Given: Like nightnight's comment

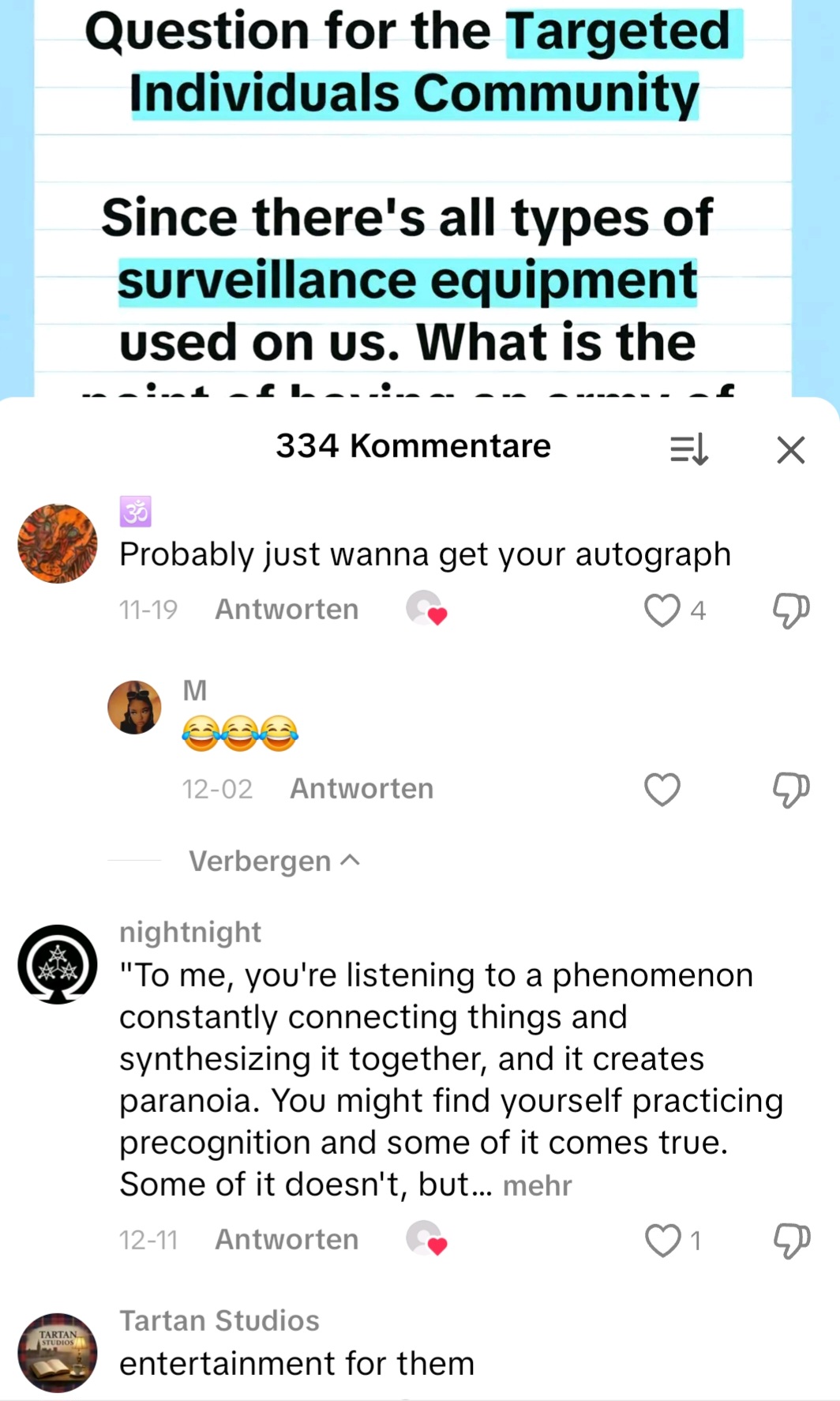Looking at the screenshot, I should pyautogui.click(x=662, y=1240).
